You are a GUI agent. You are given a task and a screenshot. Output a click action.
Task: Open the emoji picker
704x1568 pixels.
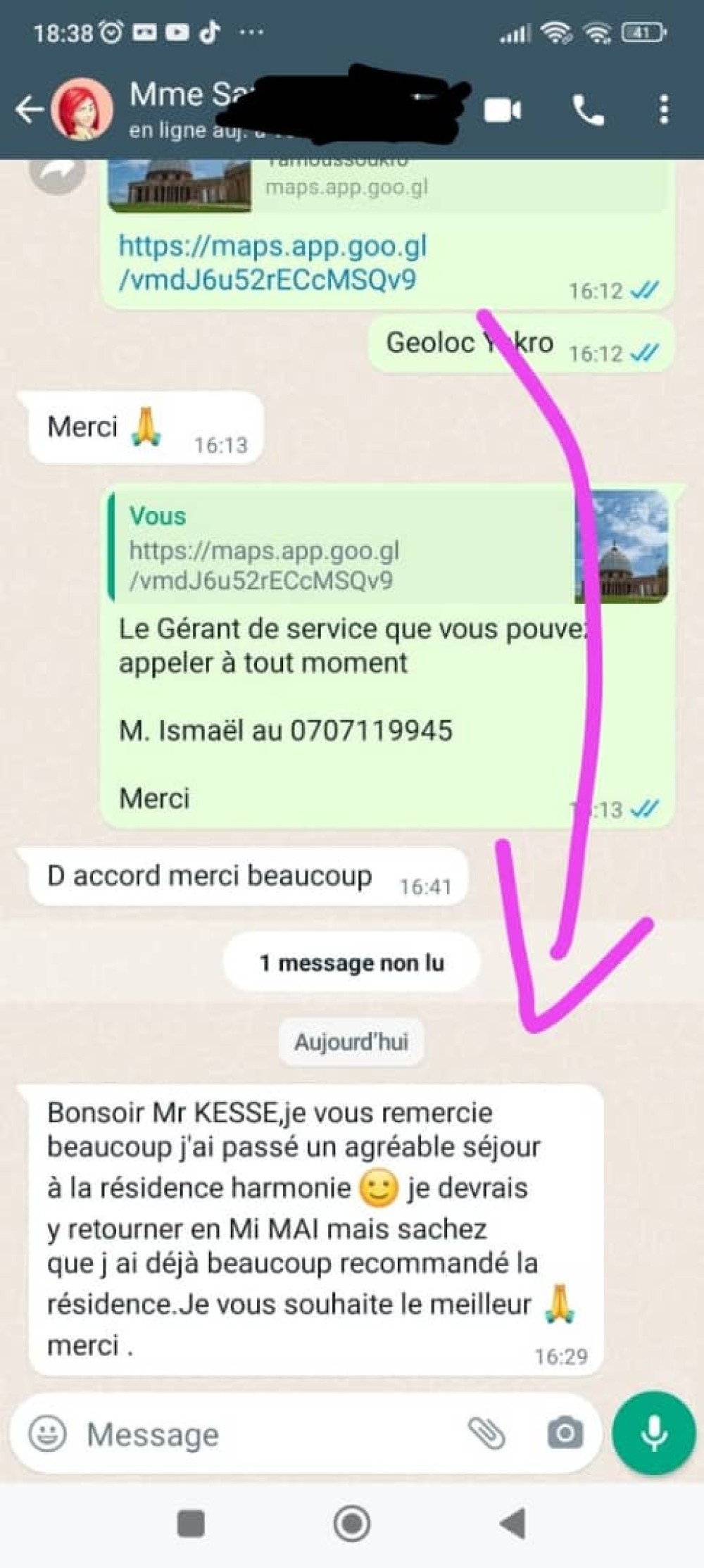47,1434
